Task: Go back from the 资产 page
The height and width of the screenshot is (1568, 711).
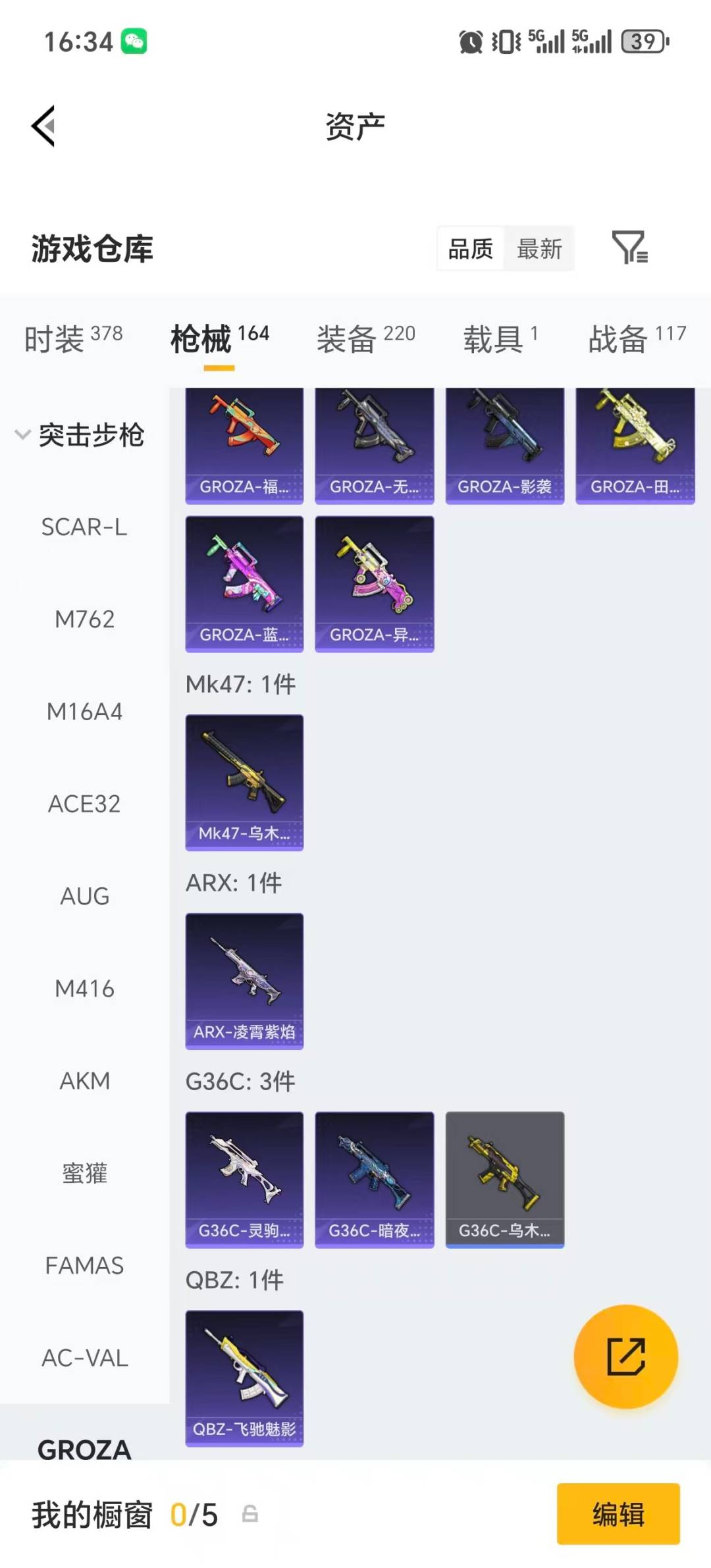Action: tap(43, 126)
